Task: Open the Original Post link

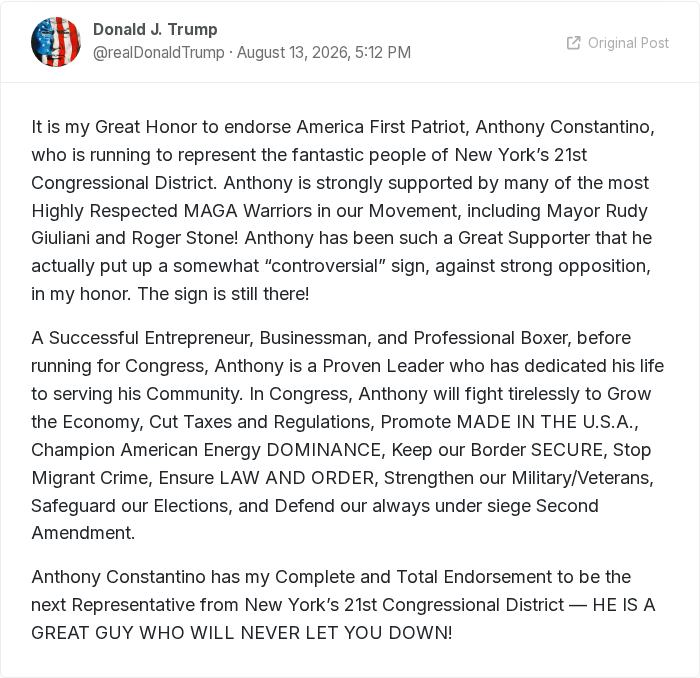Action: click(618, 43)
